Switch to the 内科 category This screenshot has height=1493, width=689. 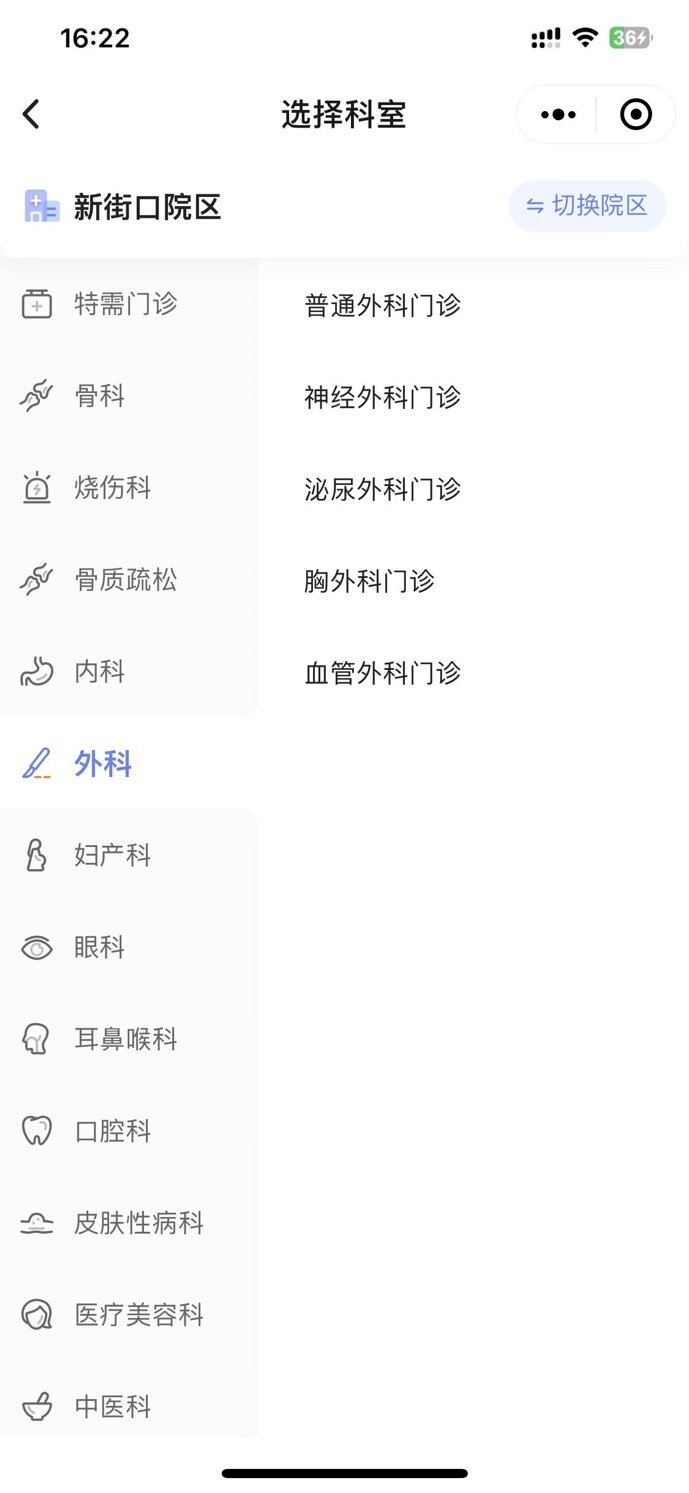click(100, 672)
